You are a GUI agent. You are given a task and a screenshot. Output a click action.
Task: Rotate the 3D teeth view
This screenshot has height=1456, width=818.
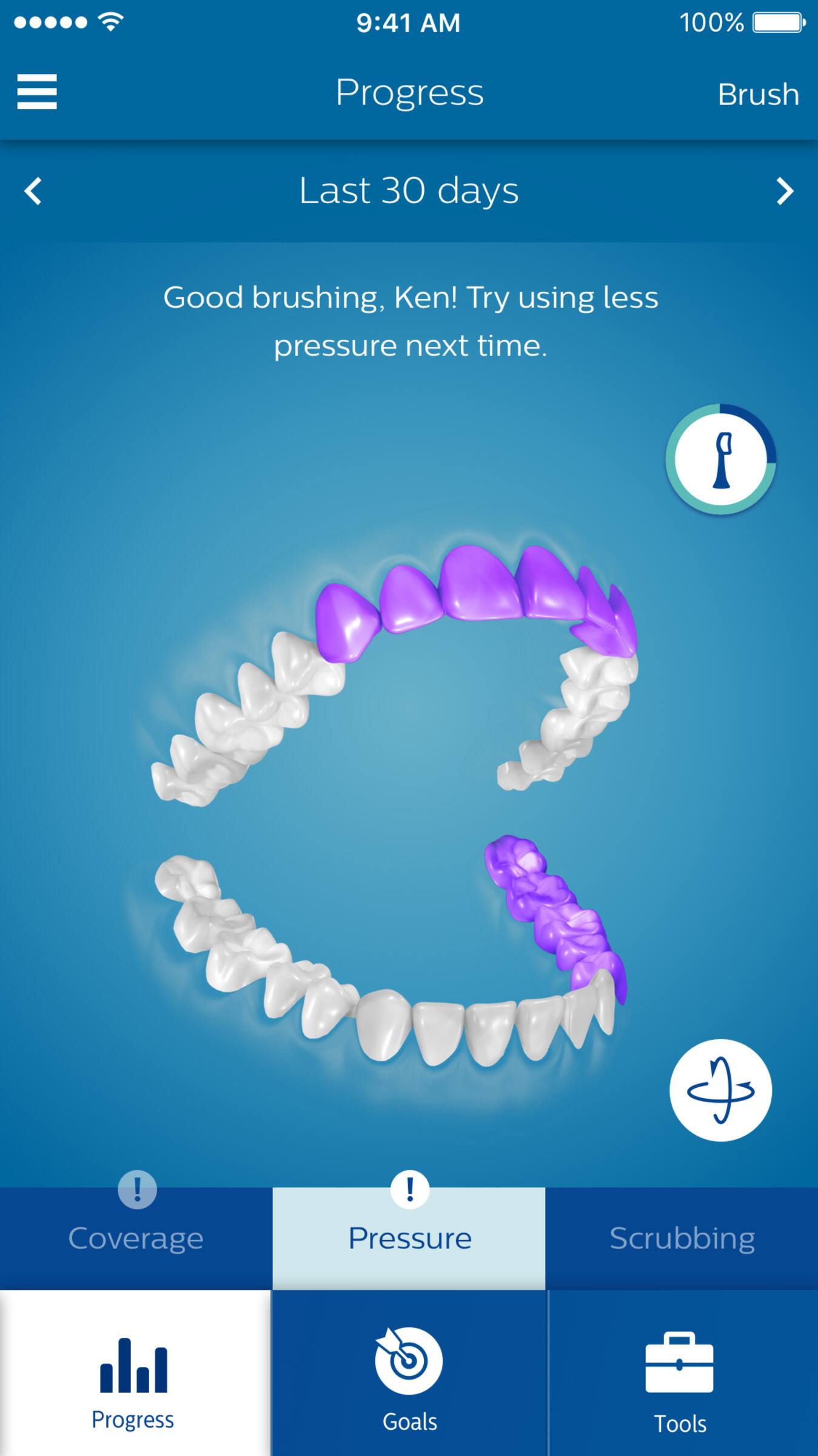(720, 1090)
